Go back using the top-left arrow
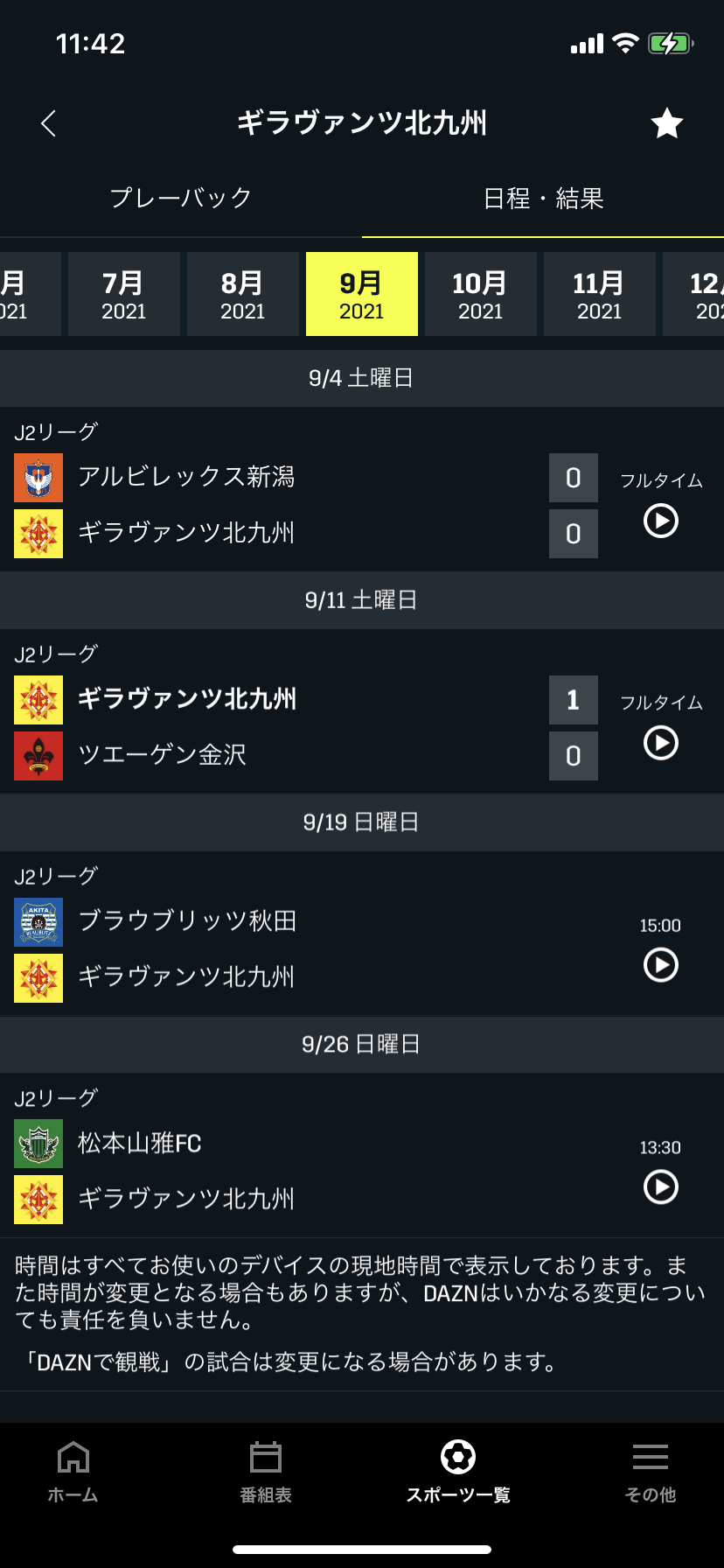724x1568 pixels. pyautogui.click(x=49, y=123)
